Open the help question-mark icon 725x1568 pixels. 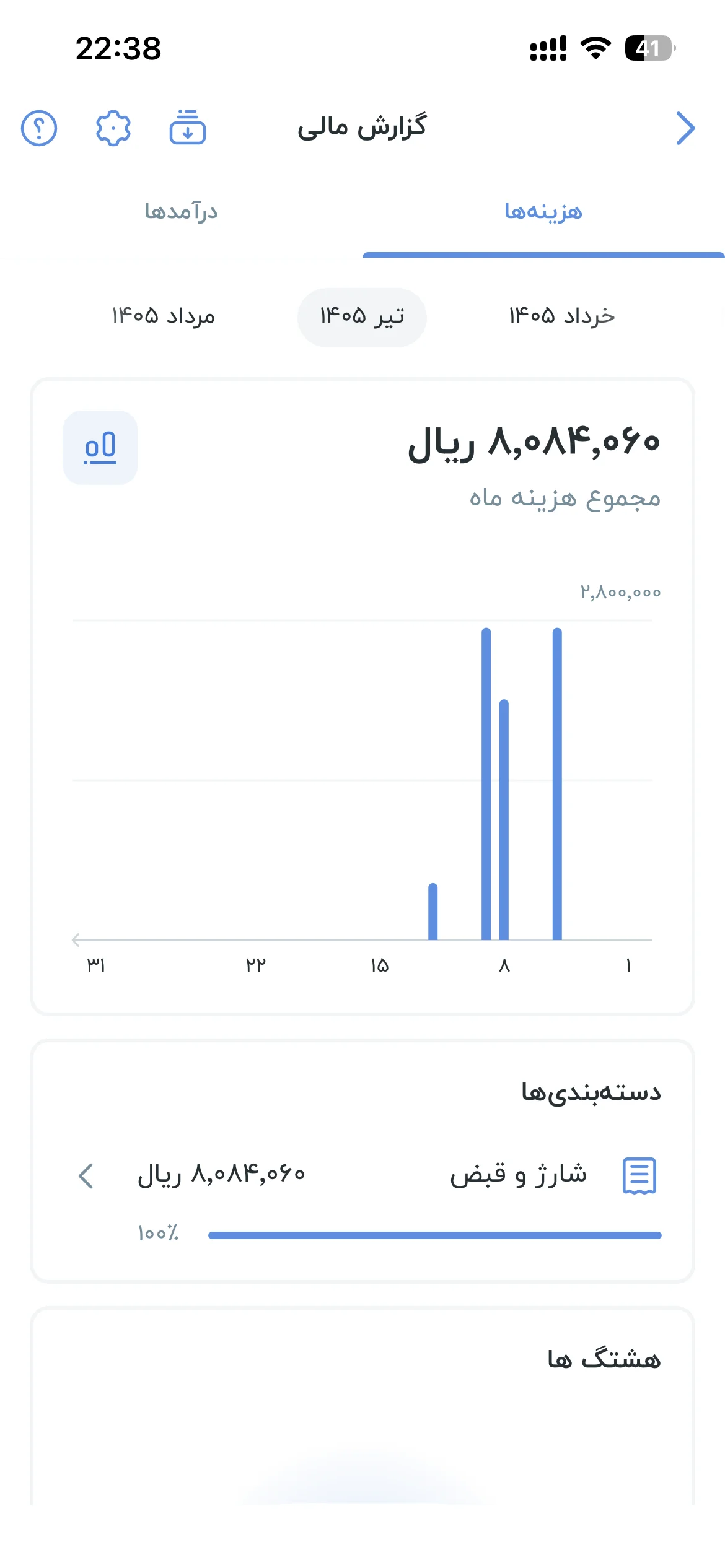pos(39,128)
